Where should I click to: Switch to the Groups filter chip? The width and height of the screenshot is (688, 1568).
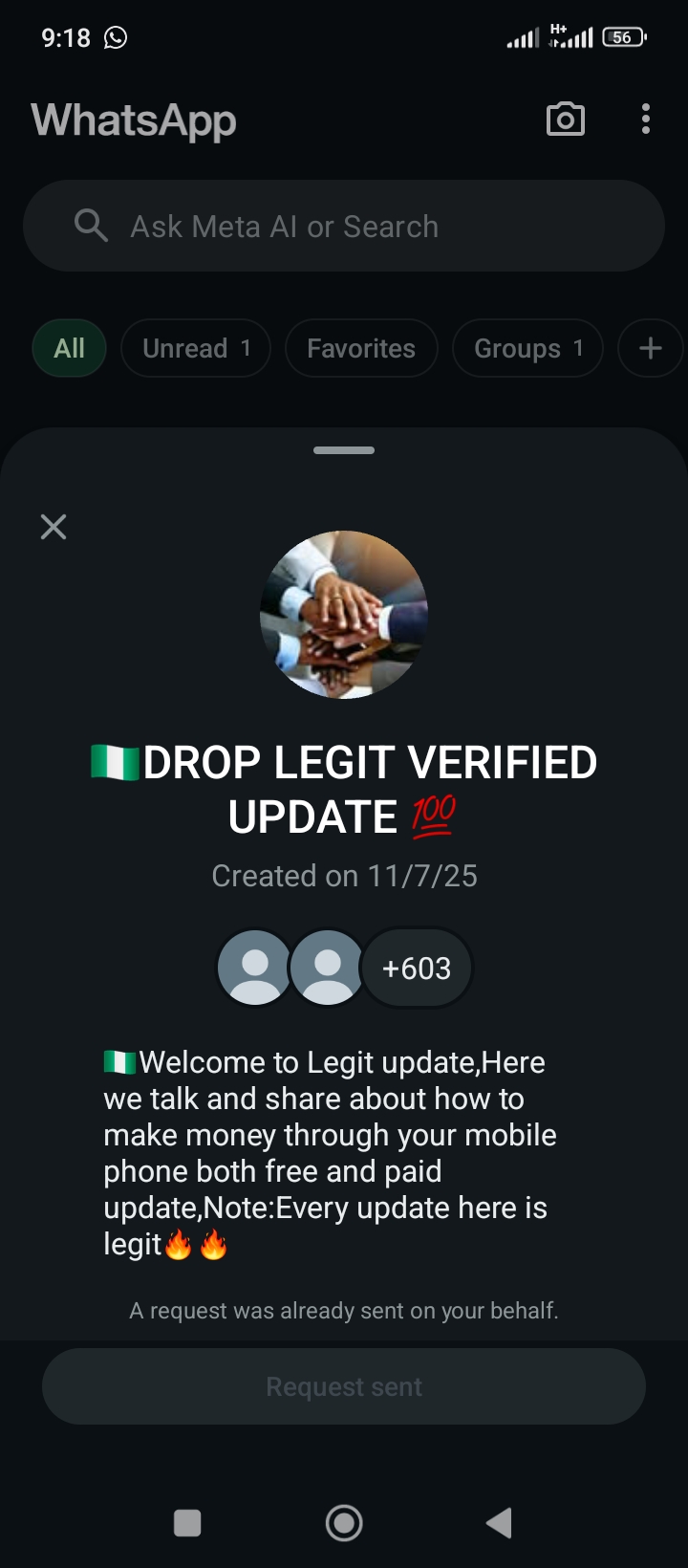coord(527,348)
